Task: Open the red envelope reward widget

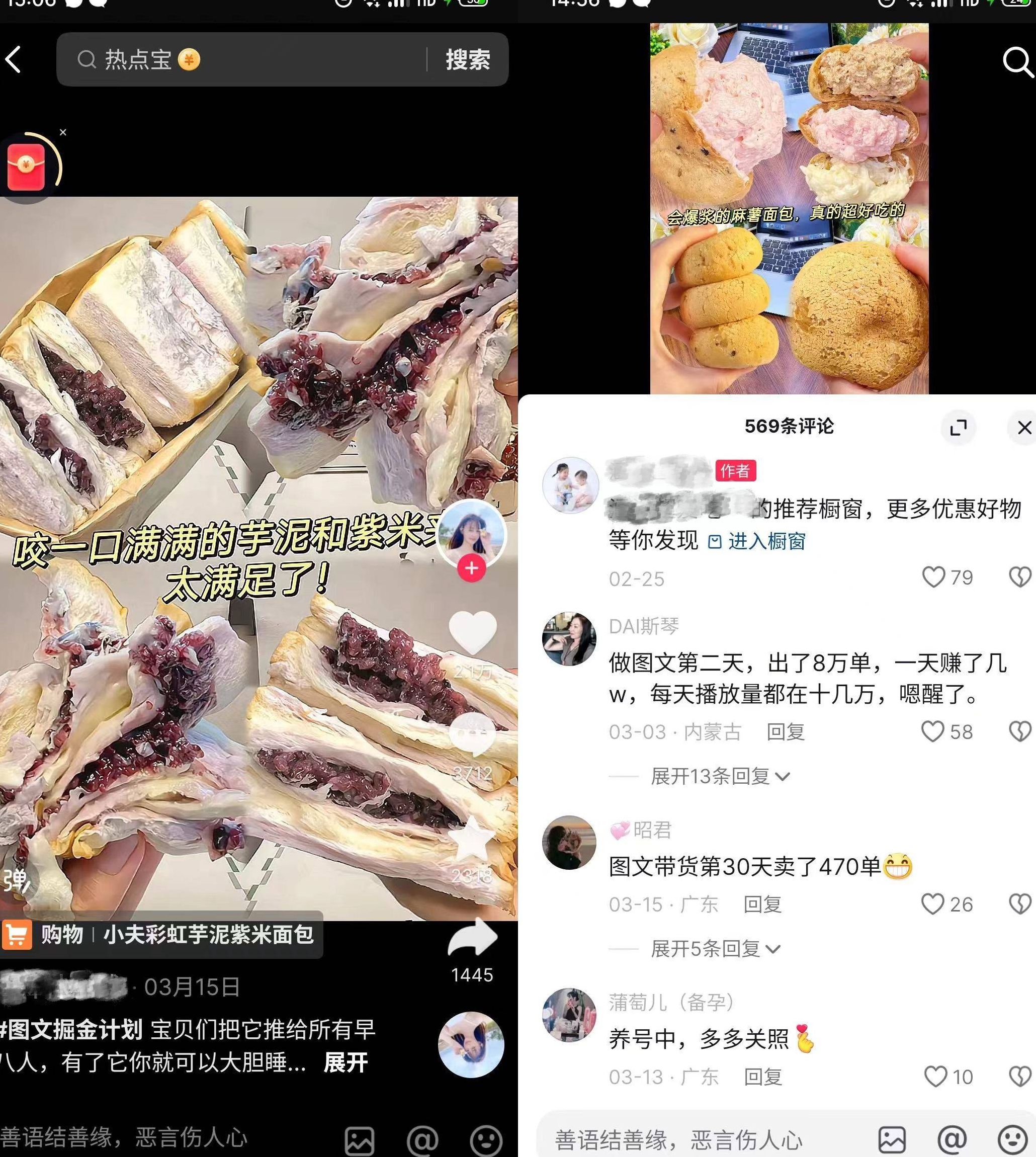Action: (26, 168)
